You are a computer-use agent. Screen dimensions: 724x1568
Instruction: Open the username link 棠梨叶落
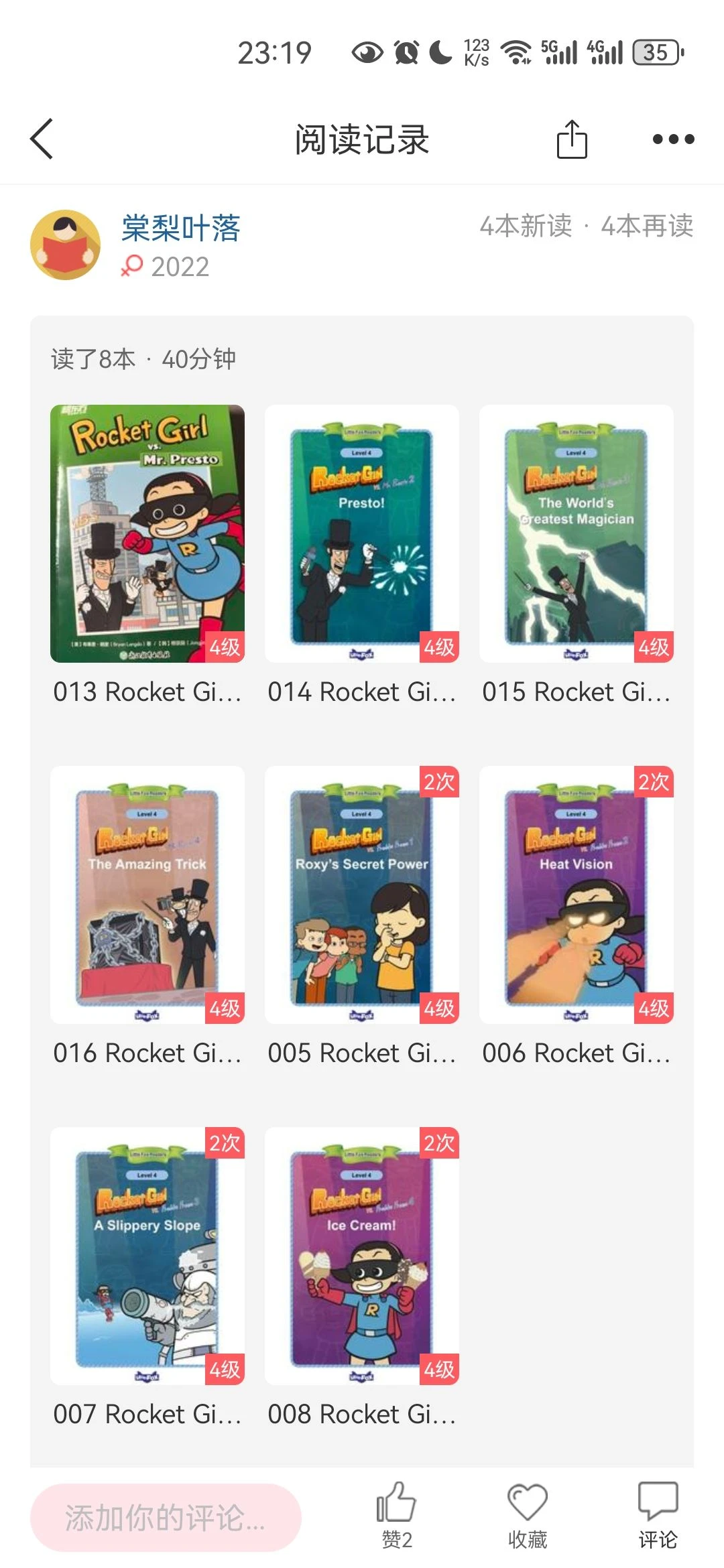[181, 228]
